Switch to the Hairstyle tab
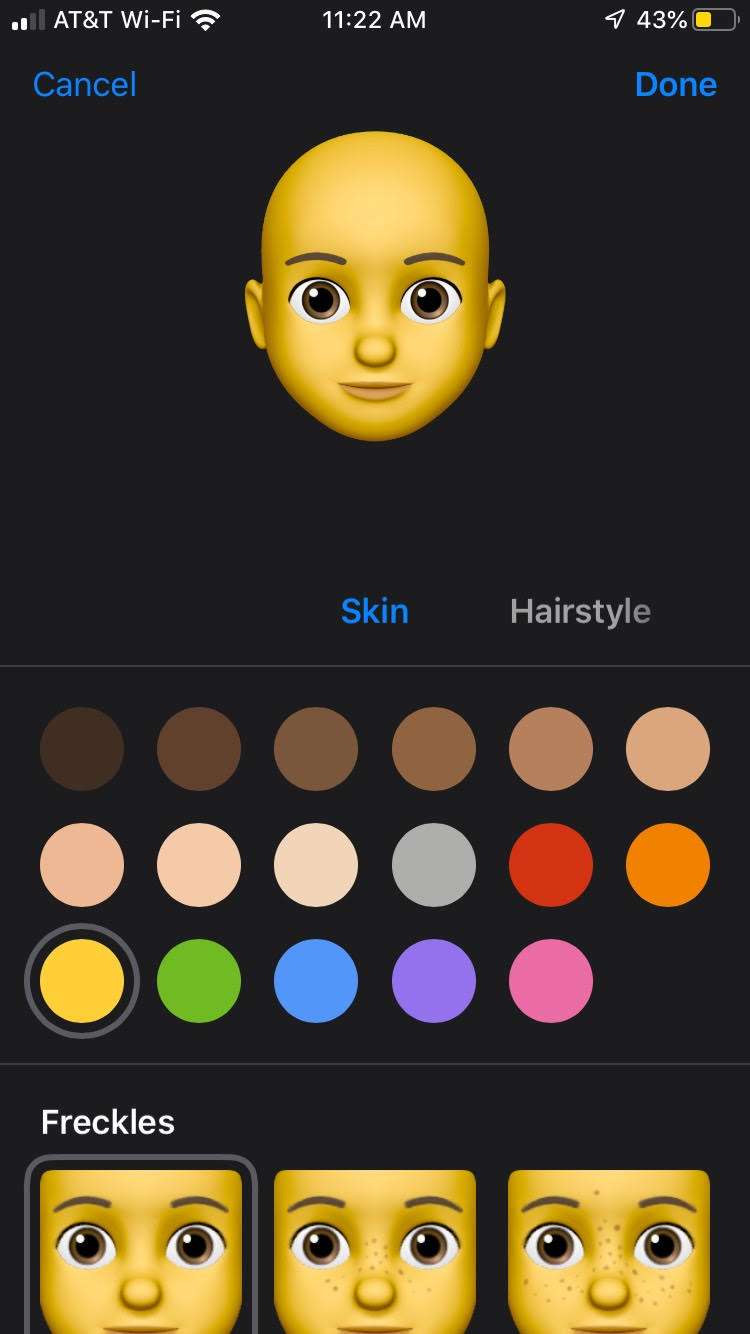750x1334 pixels. click(581, 611)
